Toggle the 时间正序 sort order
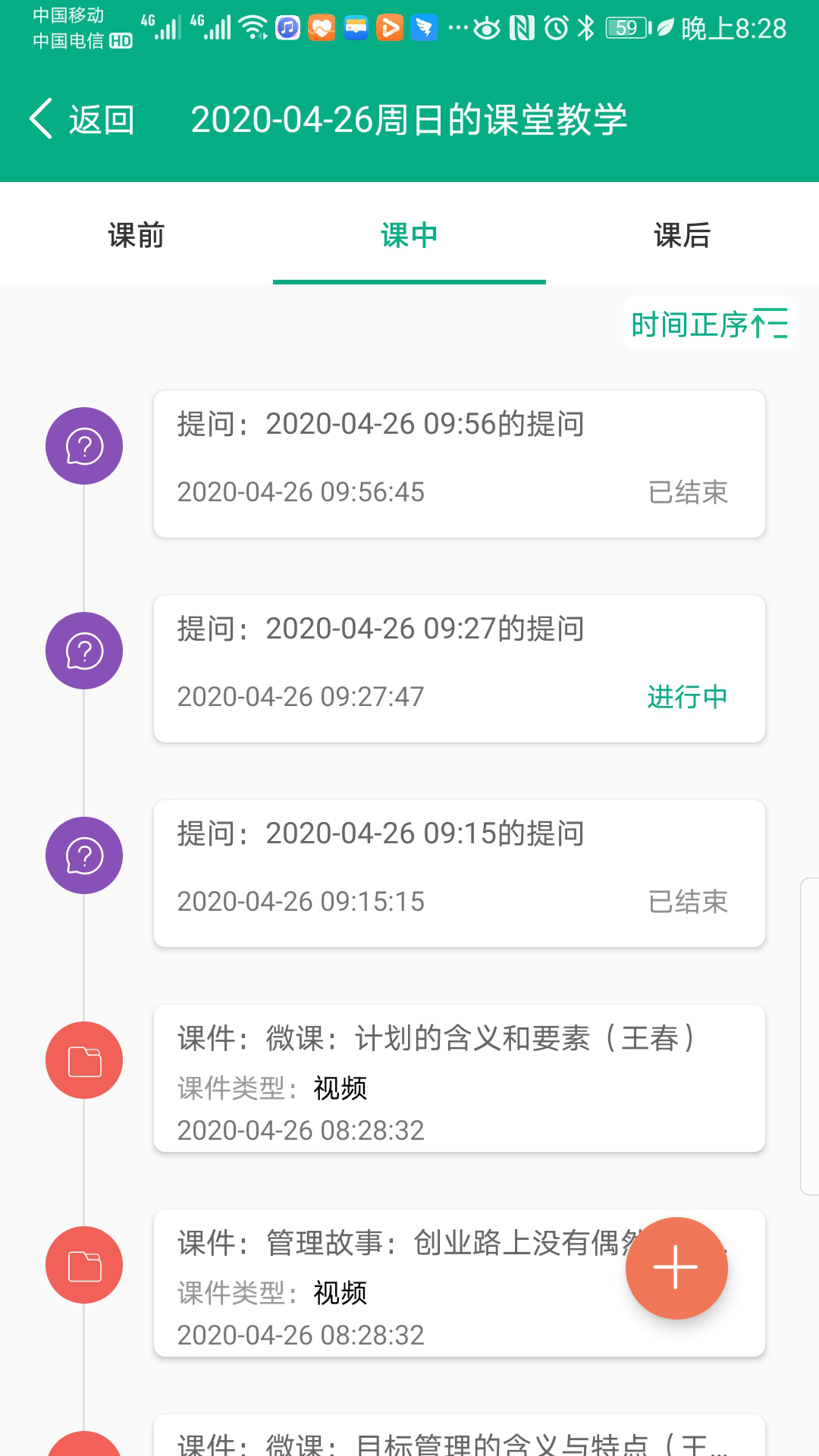 [x=709, y=324]
